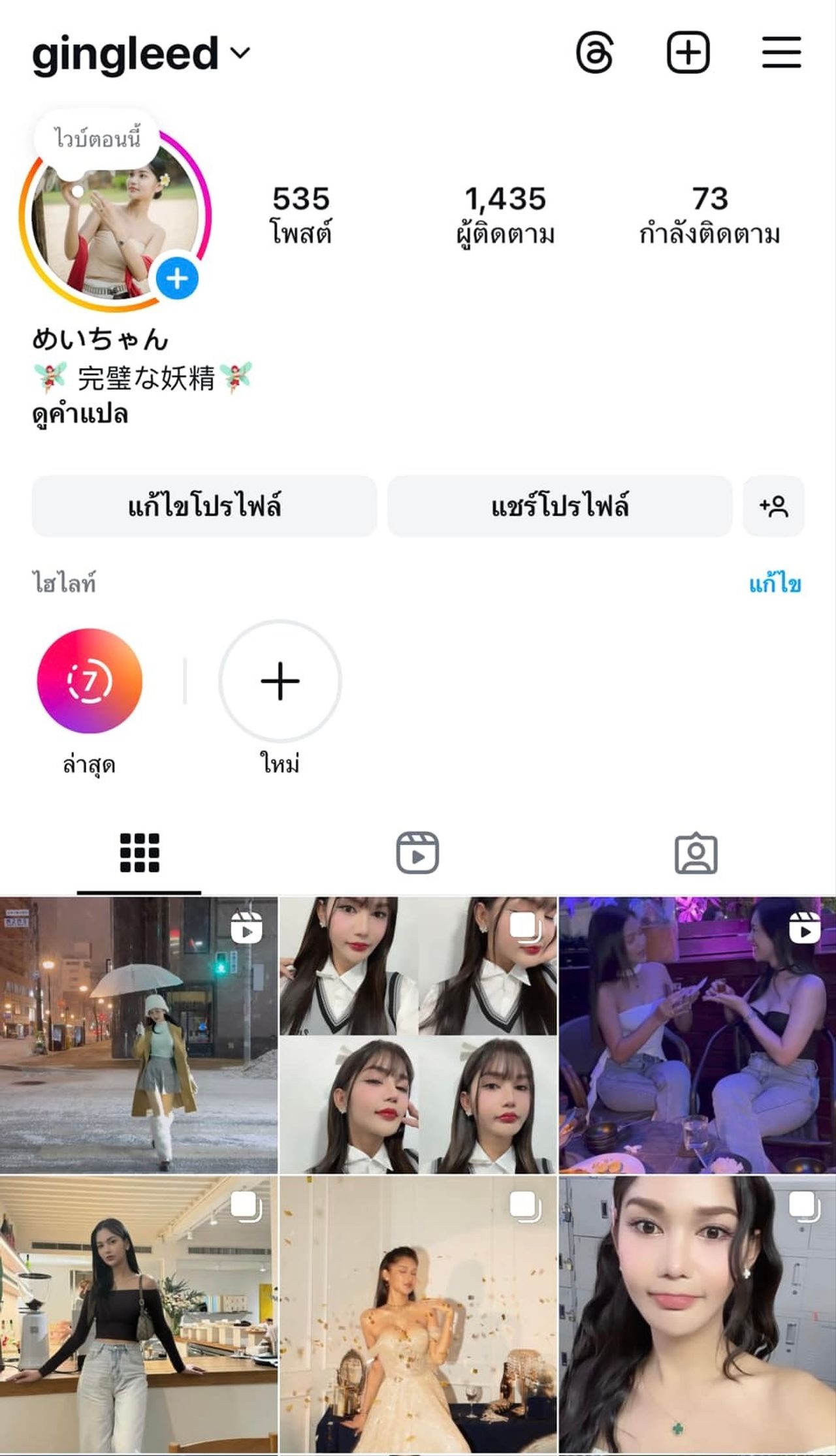Tap แชร์โปรไฟล์ to share profile
The image size is (836, 1456).
560,506
